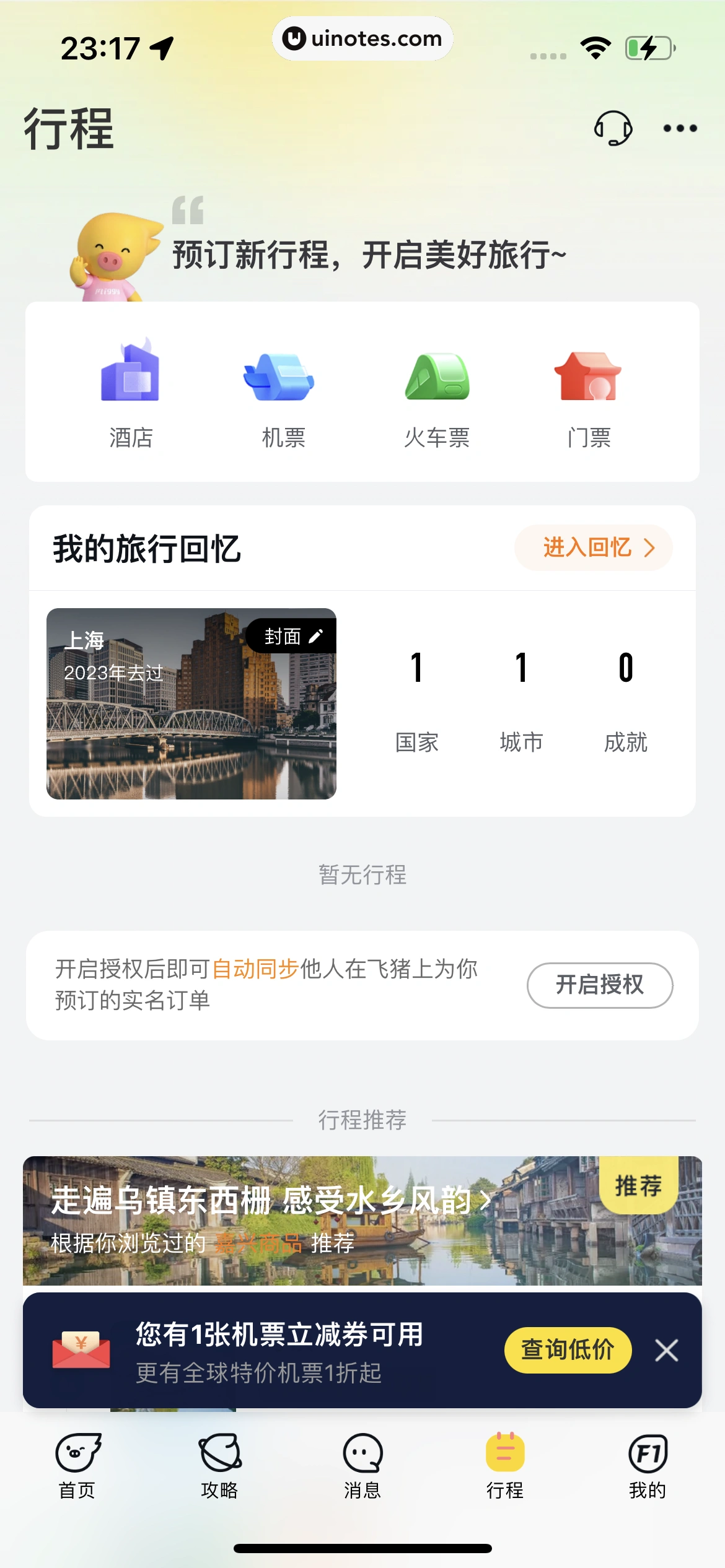Switch to the 消息 messages tab
The image size is (725, 1568).
(362, 1466)
